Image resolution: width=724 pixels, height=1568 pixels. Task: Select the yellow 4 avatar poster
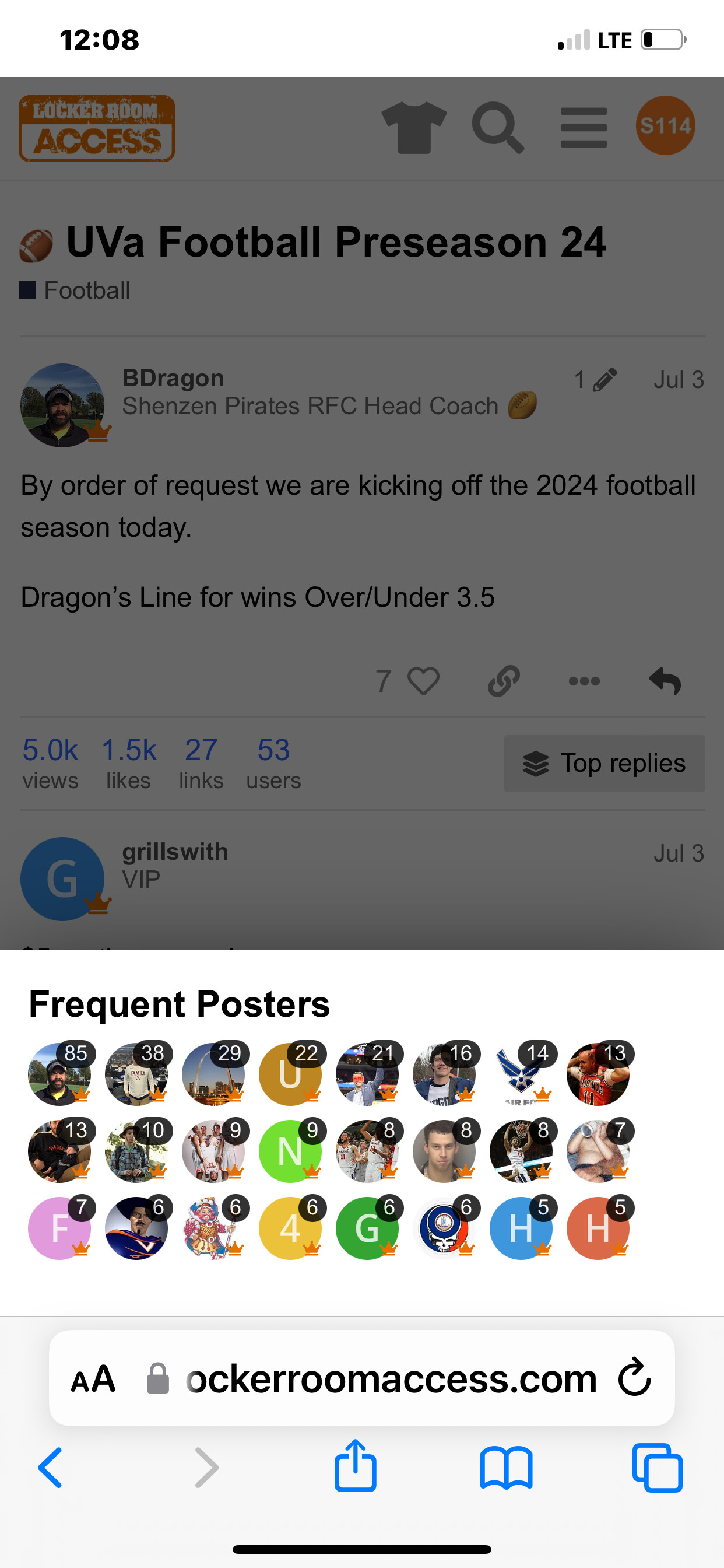290,1228
